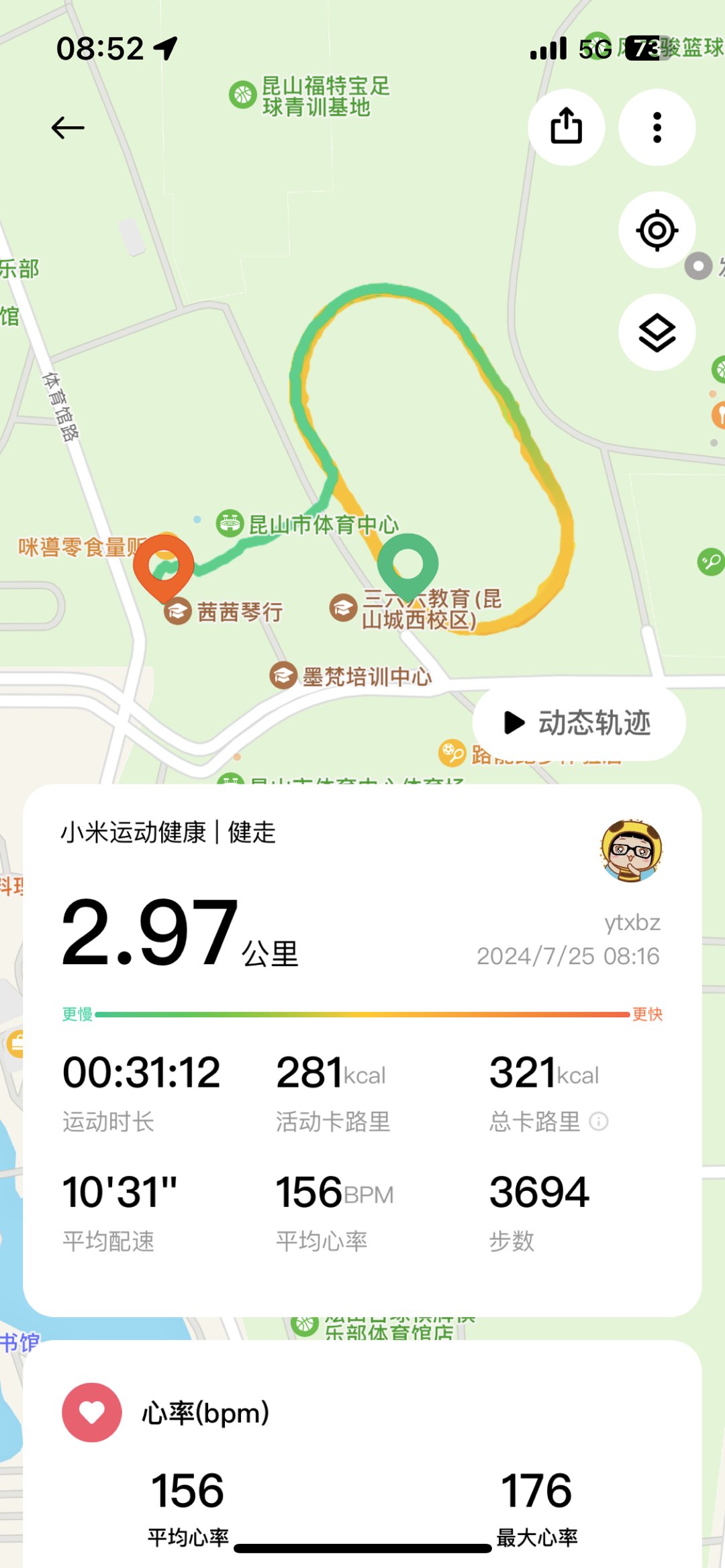Recenter the map on the route
725x1568 pixels.
pos(657,230)
